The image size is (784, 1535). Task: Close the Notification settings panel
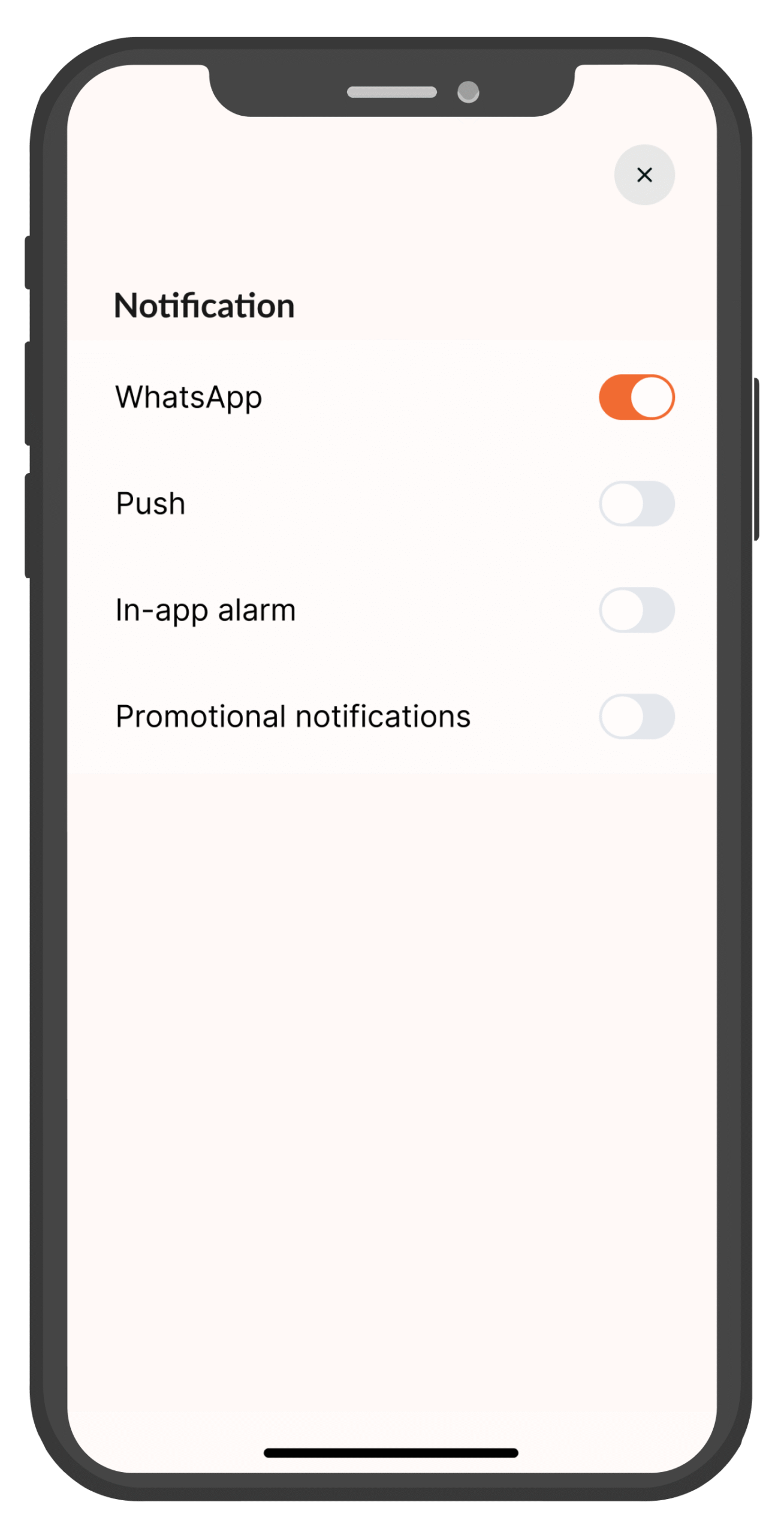tap(644, 174)
